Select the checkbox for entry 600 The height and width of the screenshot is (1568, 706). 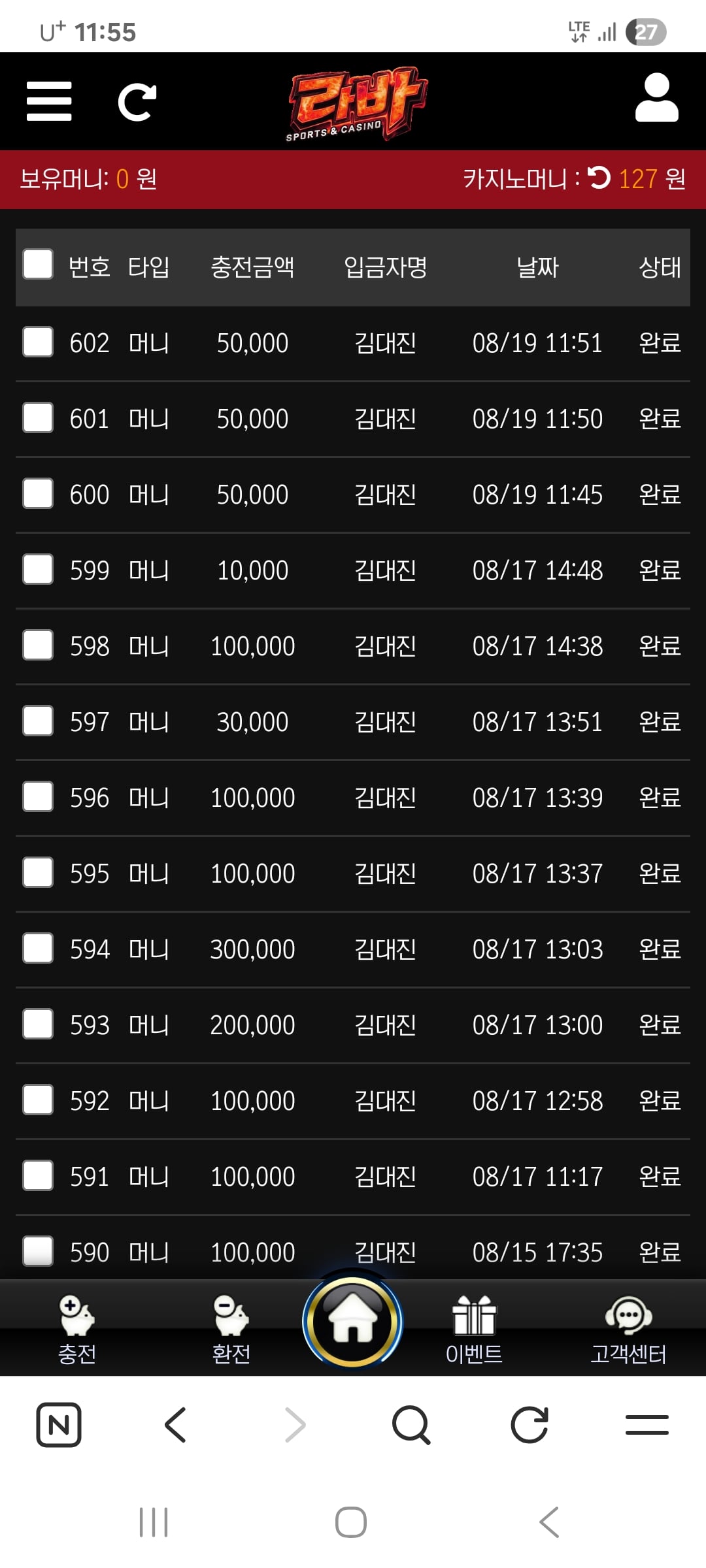[x=38, y=493]
